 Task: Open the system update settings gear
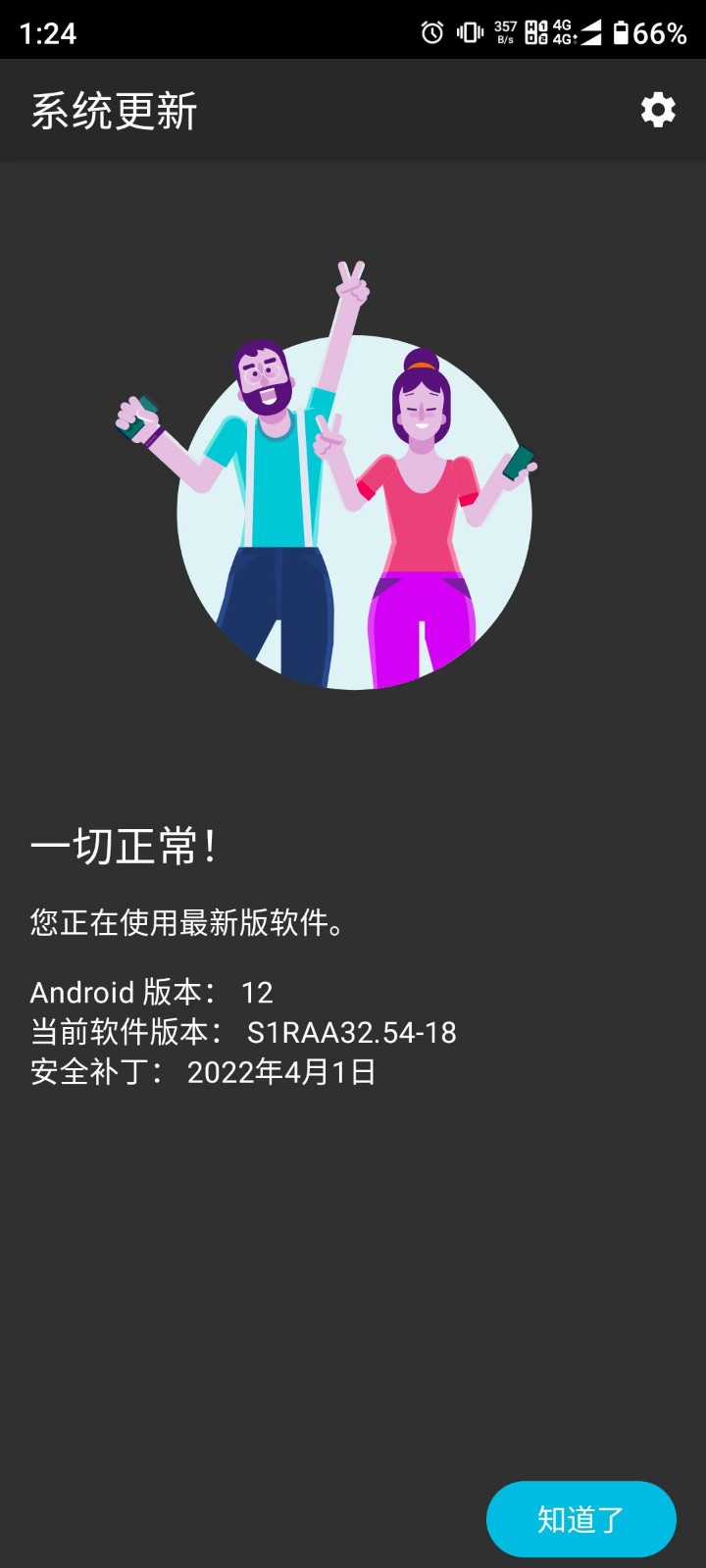pyautogui.click(x=658, y=110)
